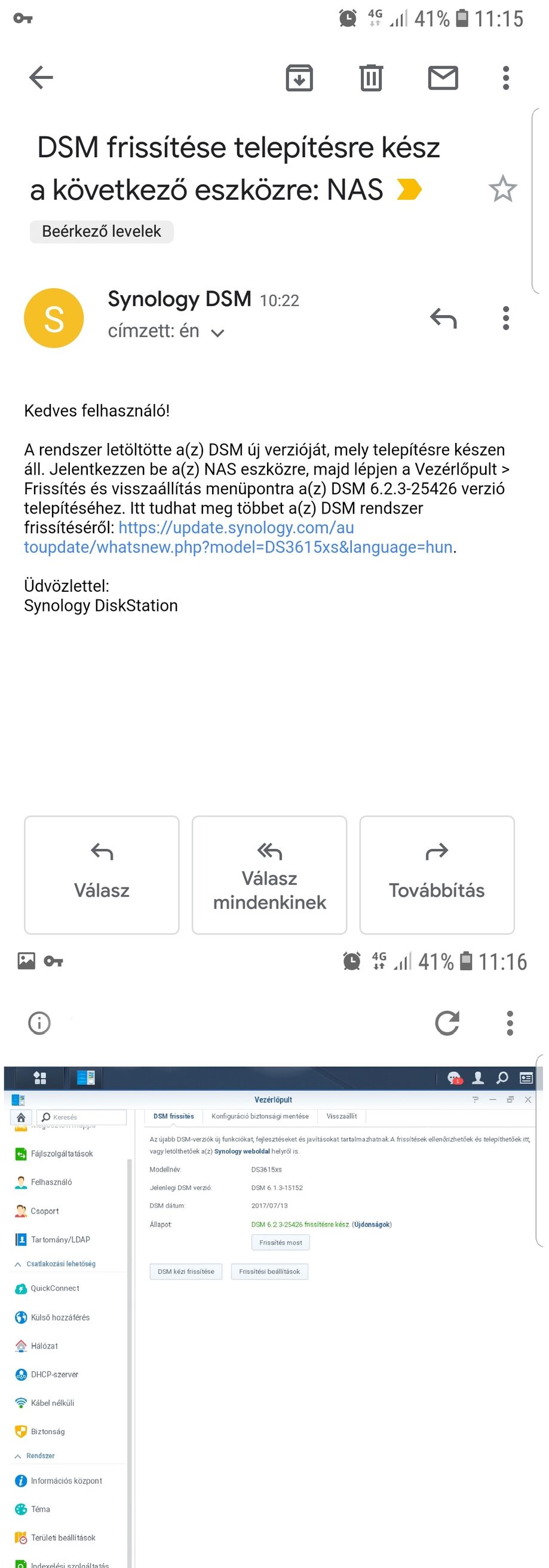This screenshot has width=549, height=1568.
Task: Tap the reply arrow beside Synology DSM
Action: (443, 318)
